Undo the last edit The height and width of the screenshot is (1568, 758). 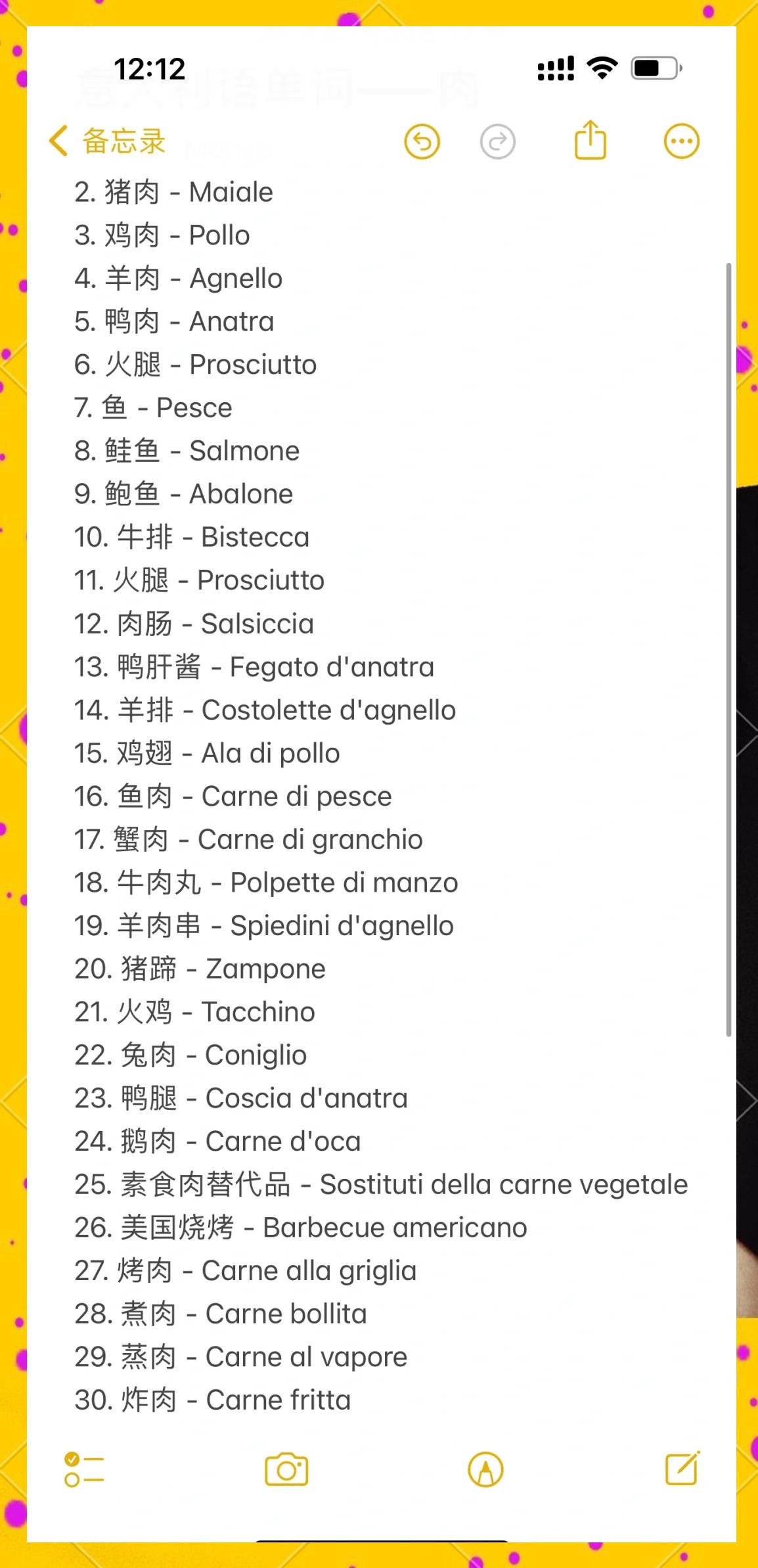coord(422,141)
